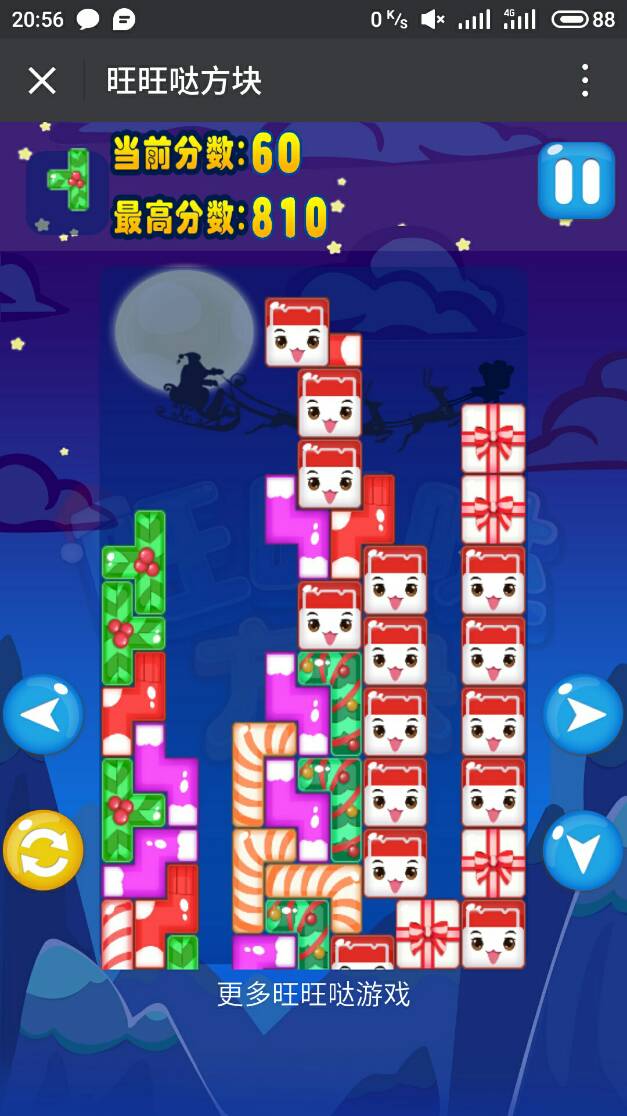
Task: Move the falling block right
Action: (583, 714)
